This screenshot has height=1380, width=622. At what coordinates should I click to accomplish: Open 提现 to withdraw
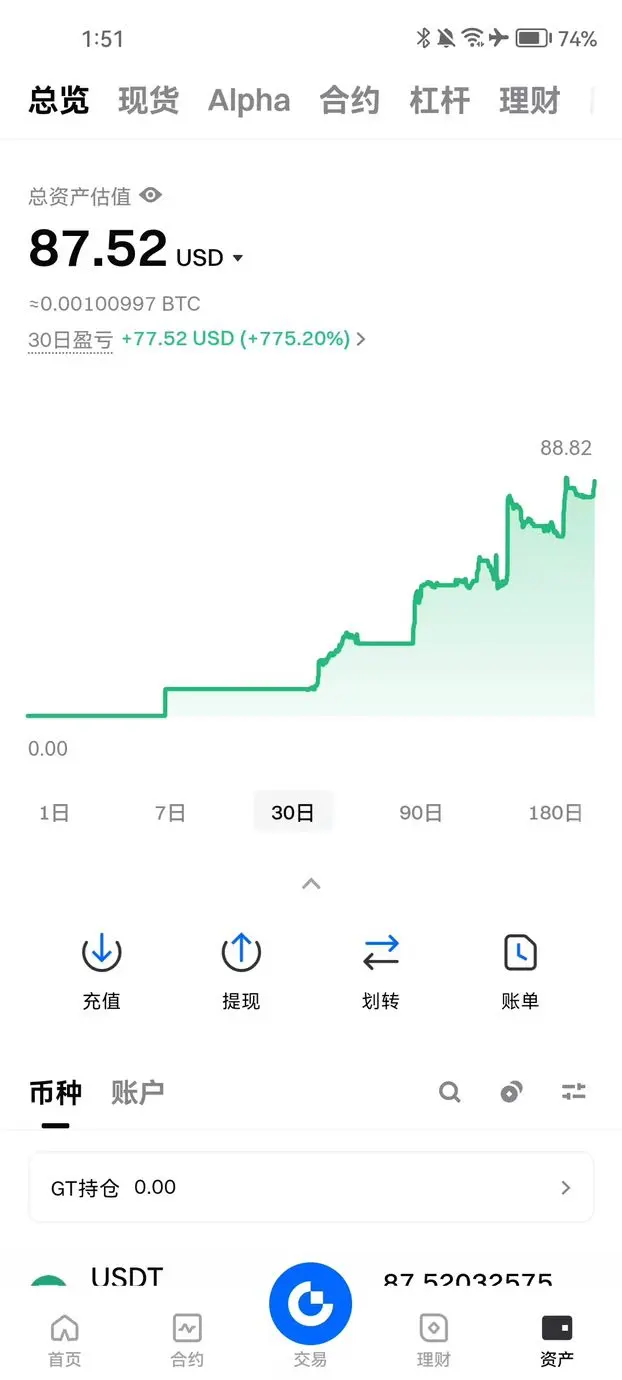(241, 970)
